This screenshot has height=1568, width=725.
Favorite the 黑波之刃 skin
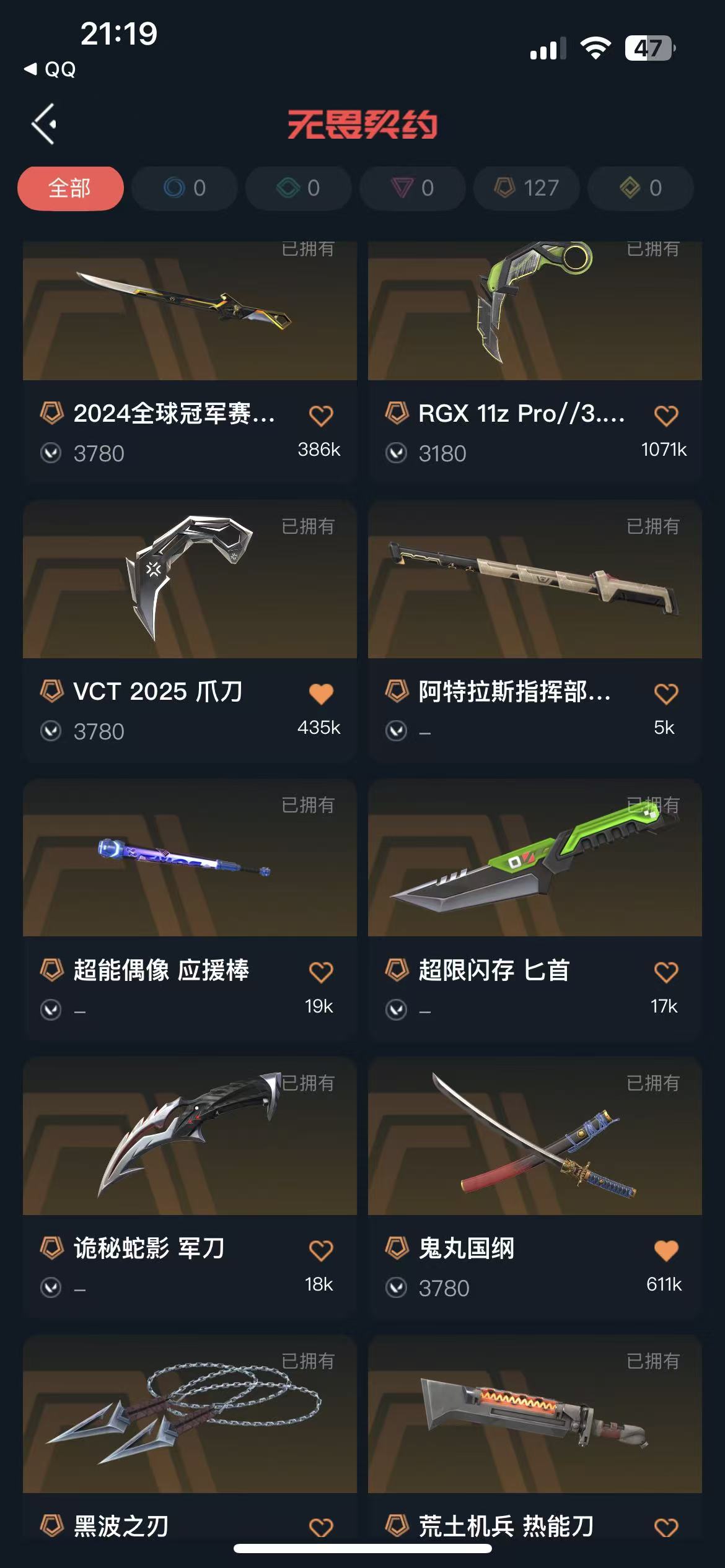pos(321,1528)
